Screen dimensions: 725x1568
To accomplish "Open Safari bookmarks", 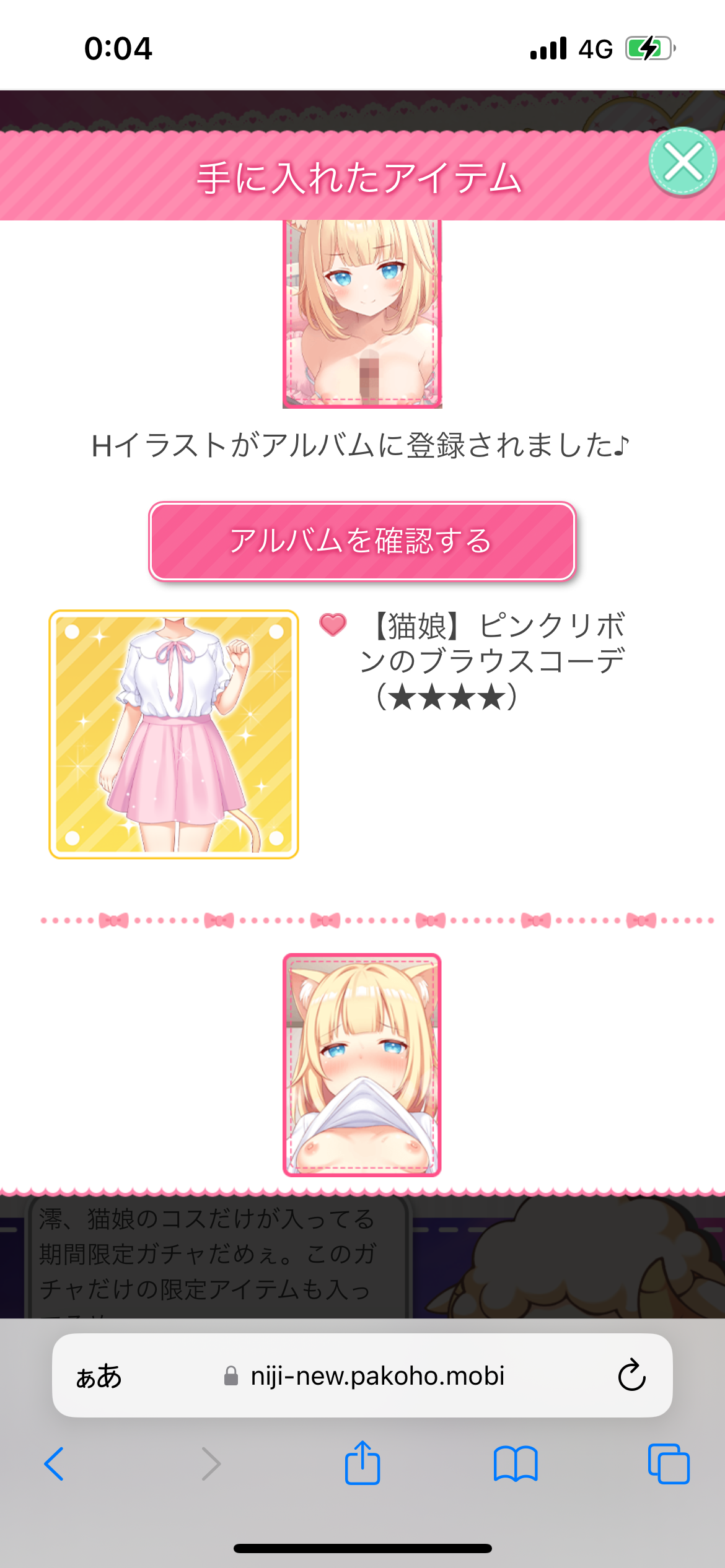I will tap(515, 1464).
